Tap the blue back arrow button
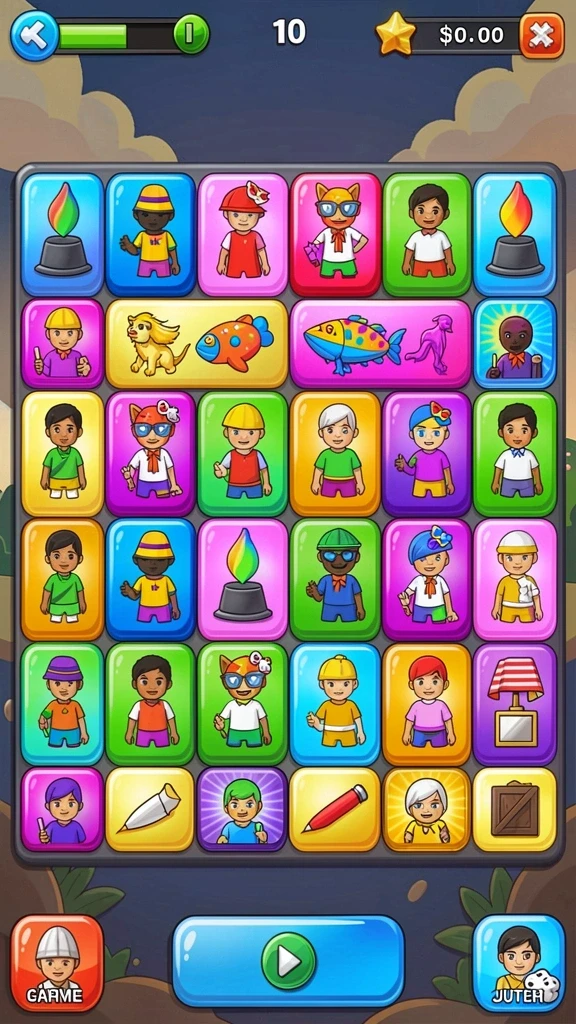This screenshot has width=576, height=1024. click(x=35, y=35)
